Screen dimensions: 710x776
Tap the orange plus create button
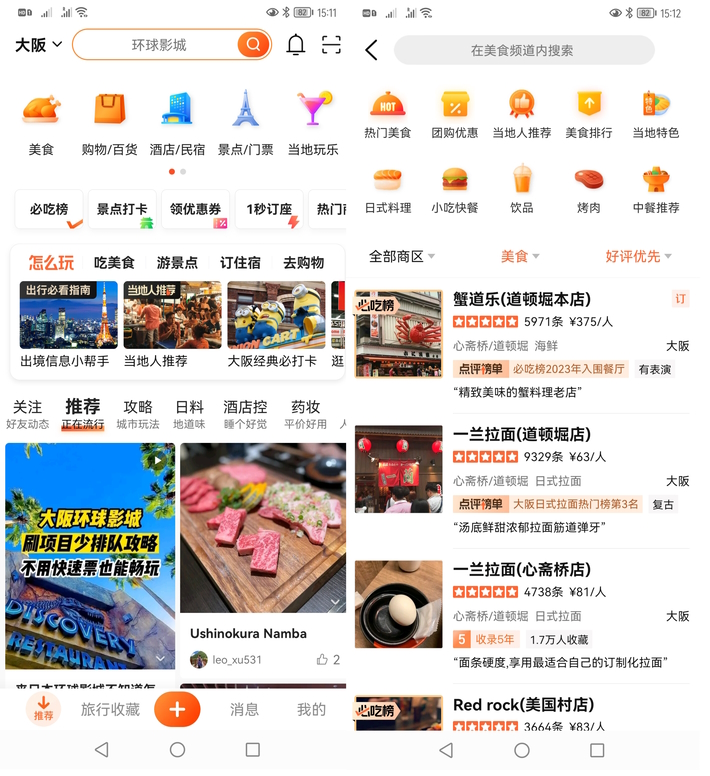pyautogui.click(x=177, y=709)
